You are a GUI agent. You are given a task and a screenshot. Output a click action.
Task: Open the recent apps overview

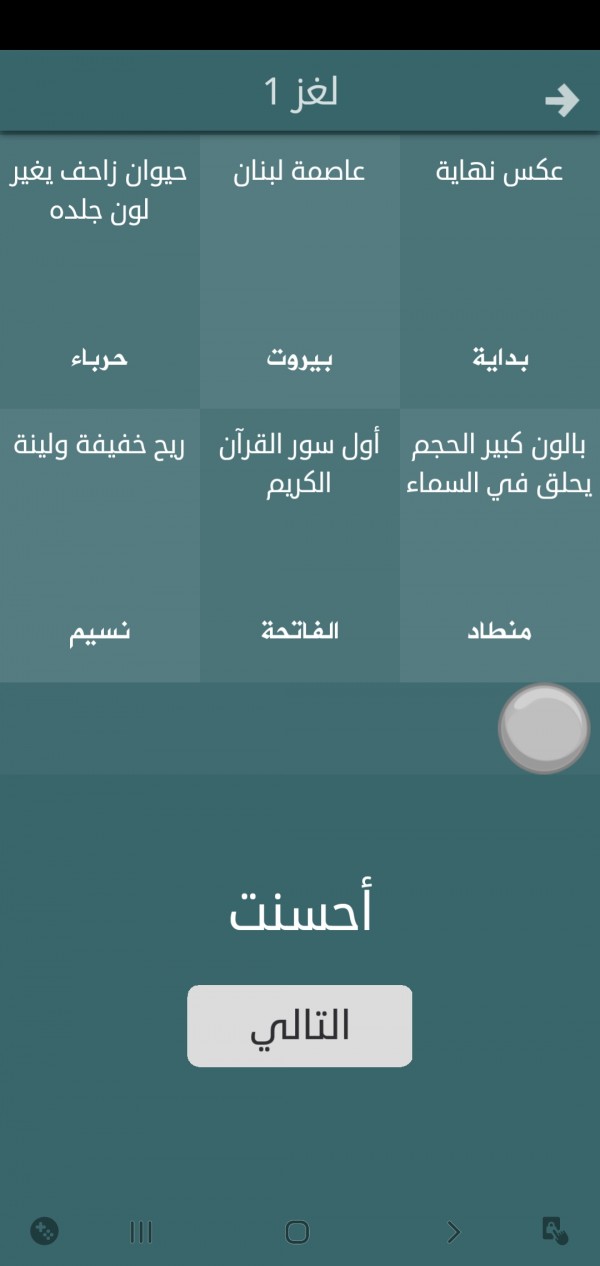[x=141, y=1232]
